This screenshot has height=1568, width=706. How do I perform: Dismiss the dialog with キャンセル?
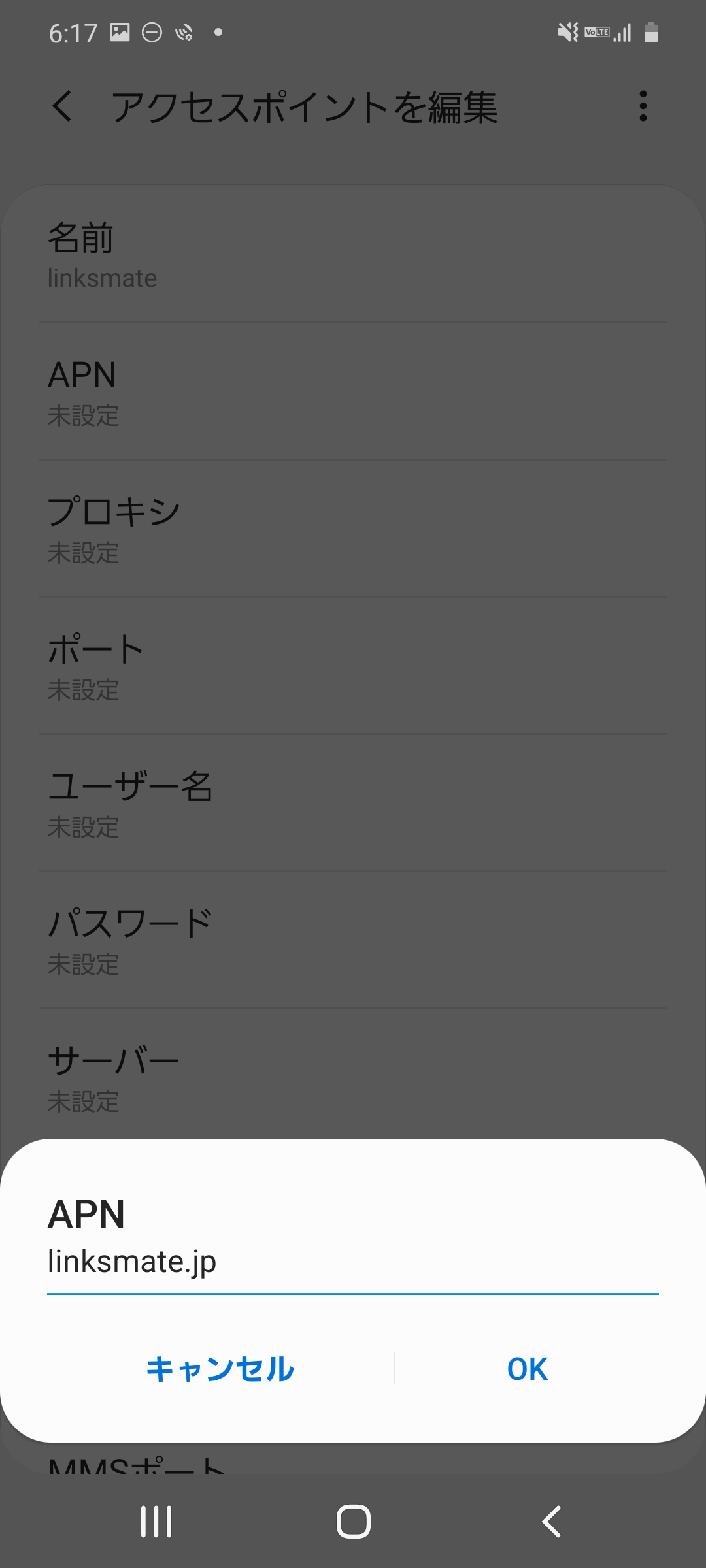point(221,1369)
